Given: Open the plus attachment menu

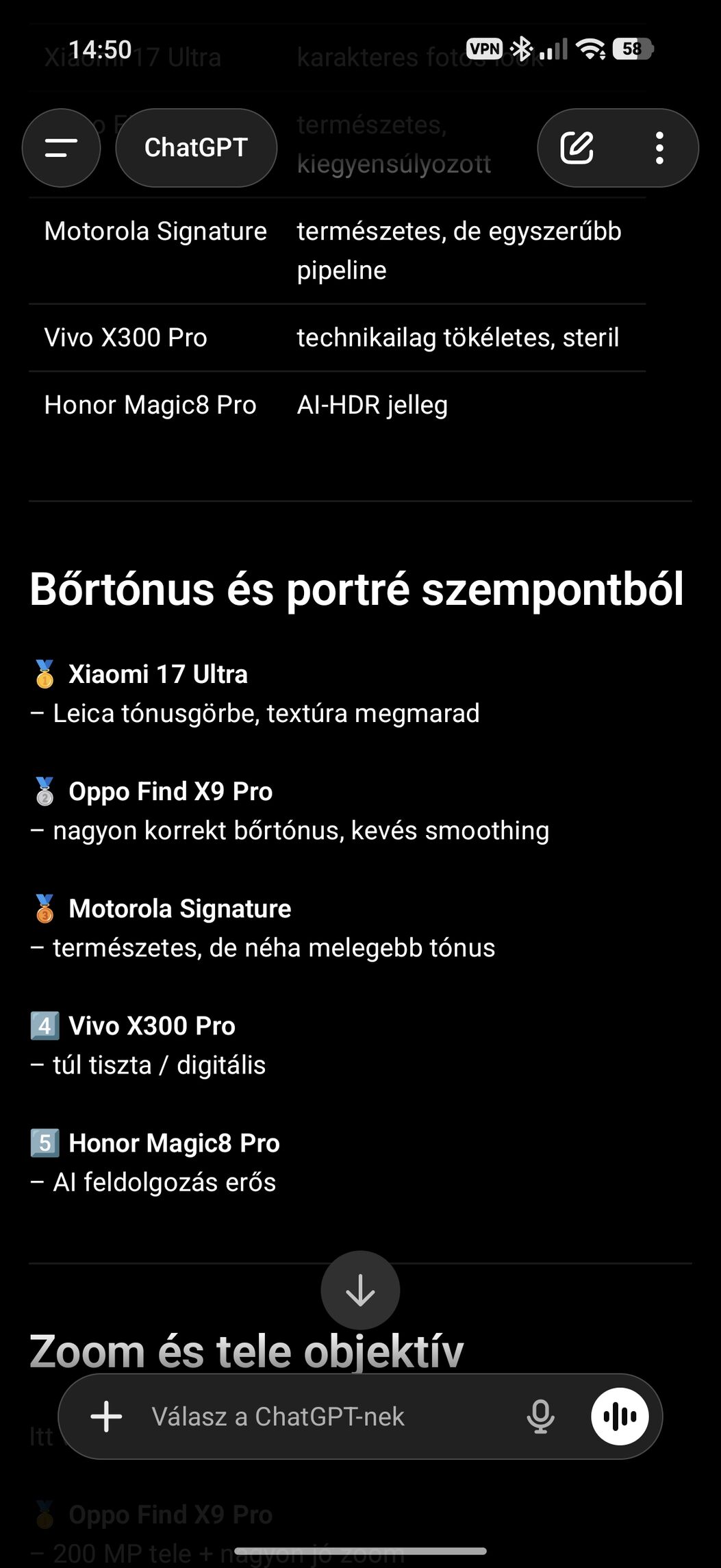Looking at the screenshot, I should (106, 1417).
